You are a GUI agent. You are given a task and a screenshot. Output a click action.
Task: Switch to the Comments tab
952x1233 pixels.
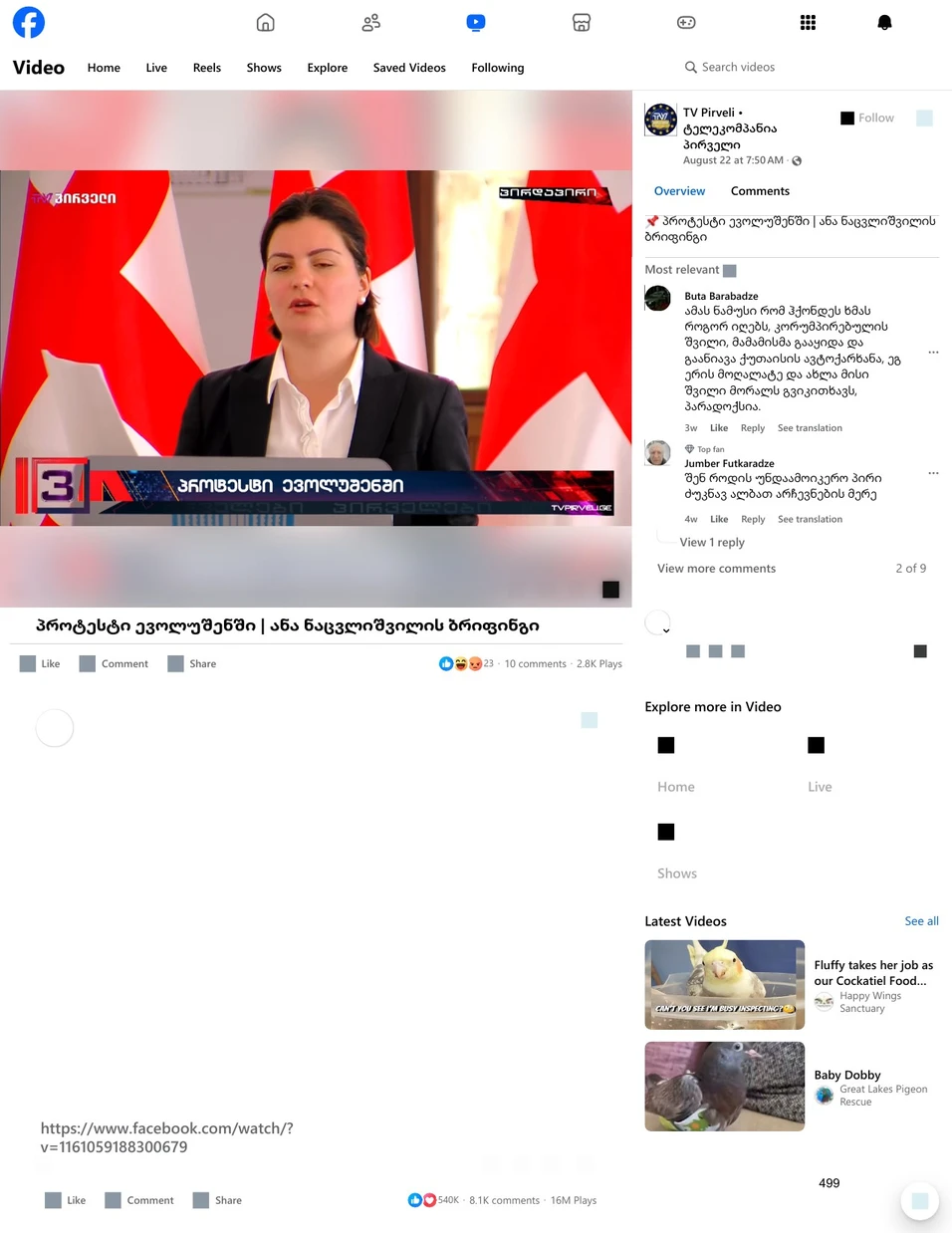[760, 191]
